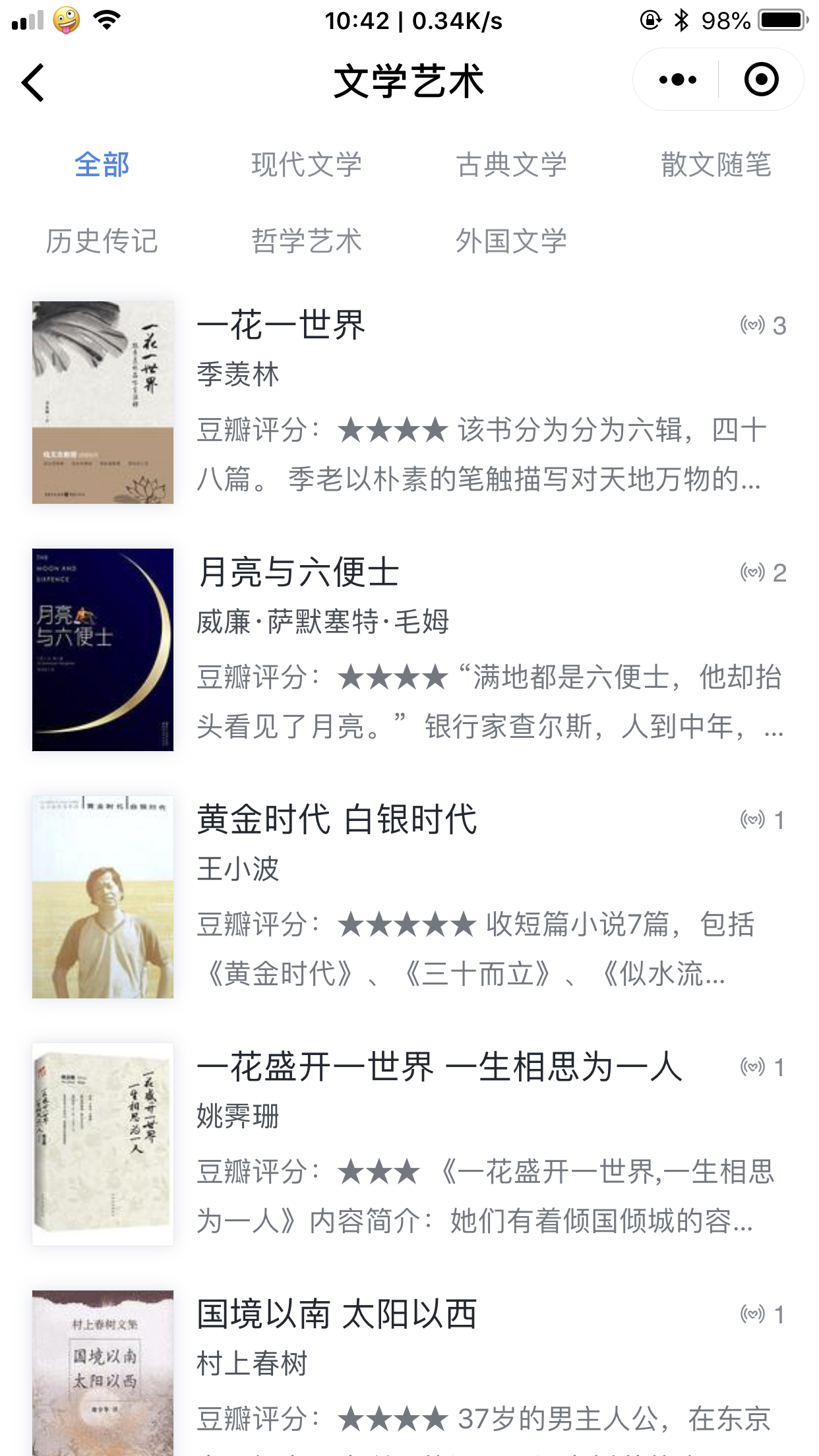819x1456 pixels.
Task: Switch to the 现代文学 tab
Action: (x=307, y=165)
